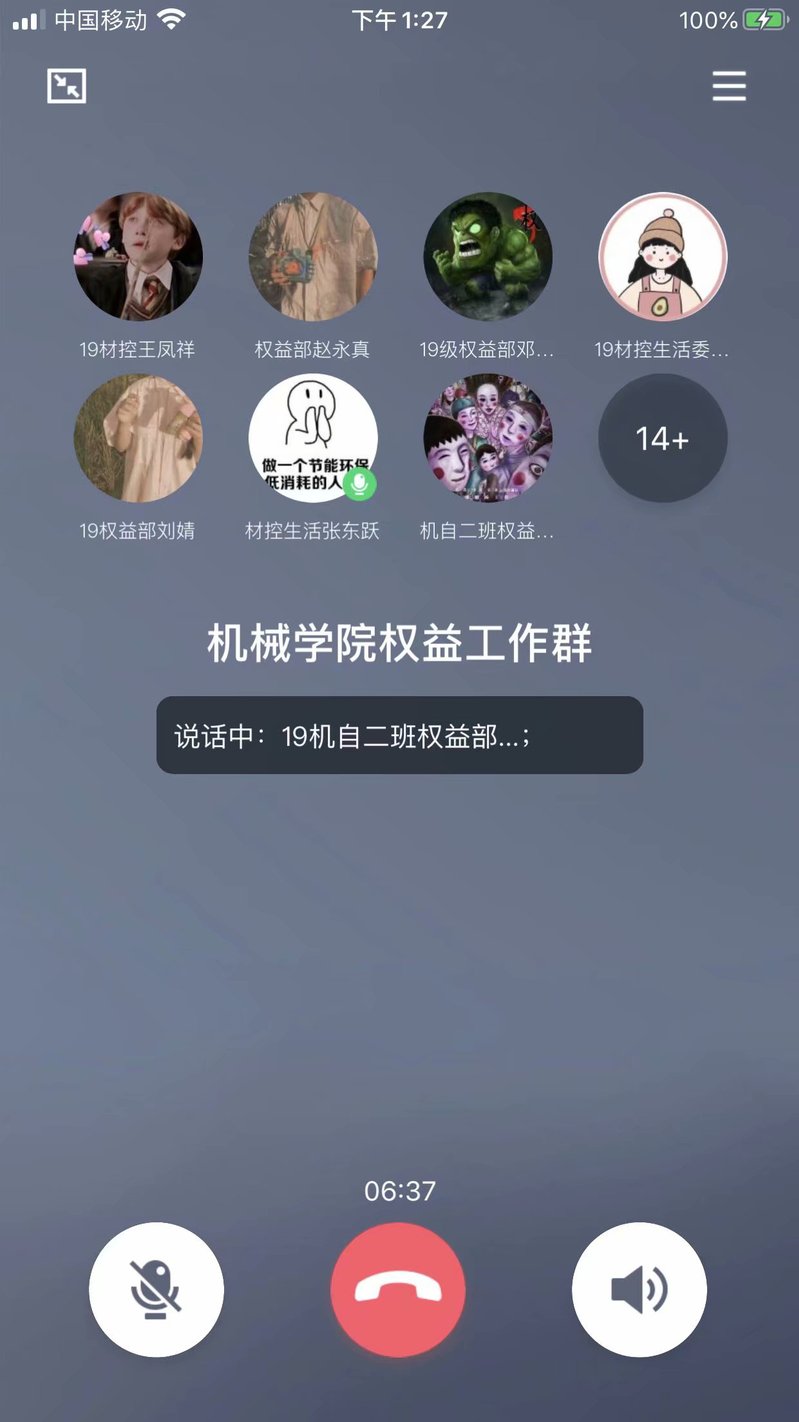799x1422 pixels.
Task: Select the Hulk avatar participant
Action: [x=487, y=257]
